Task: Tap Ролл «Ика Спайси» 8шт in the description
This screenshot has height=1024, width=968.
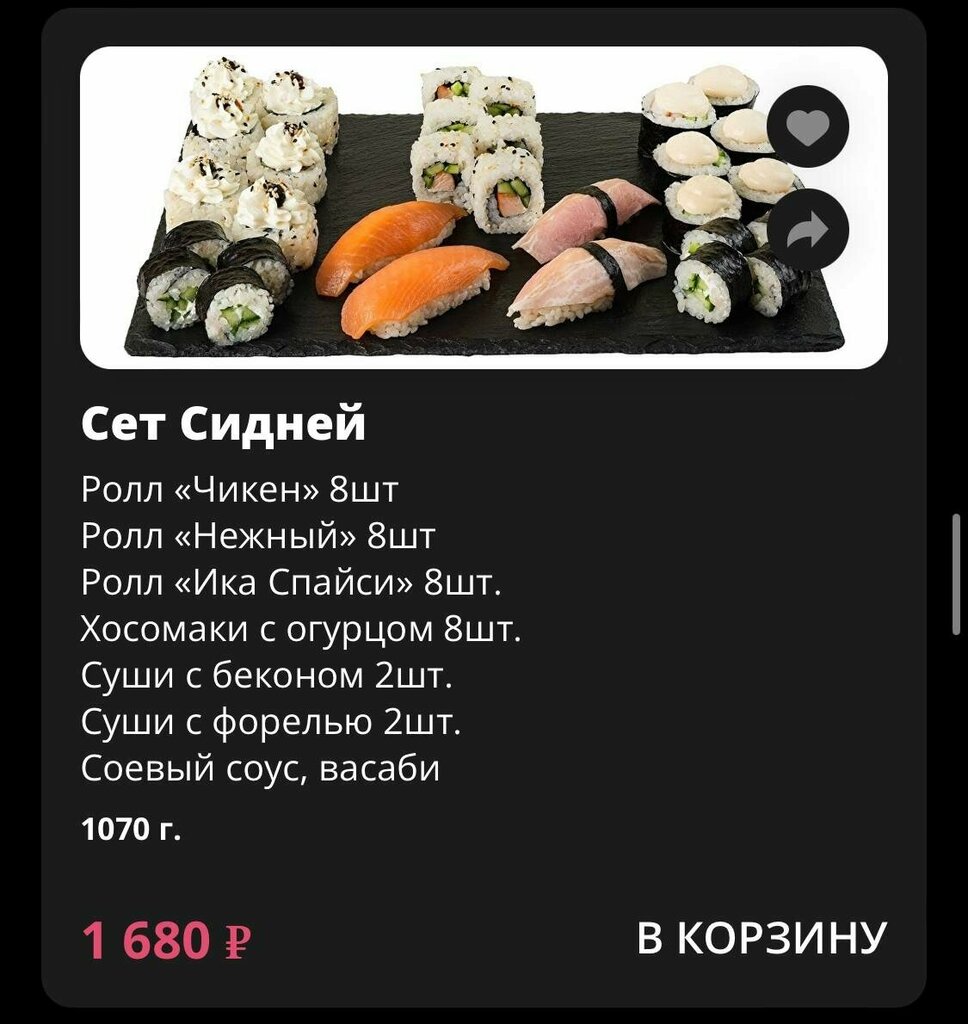Action: [x=291, y=582]
